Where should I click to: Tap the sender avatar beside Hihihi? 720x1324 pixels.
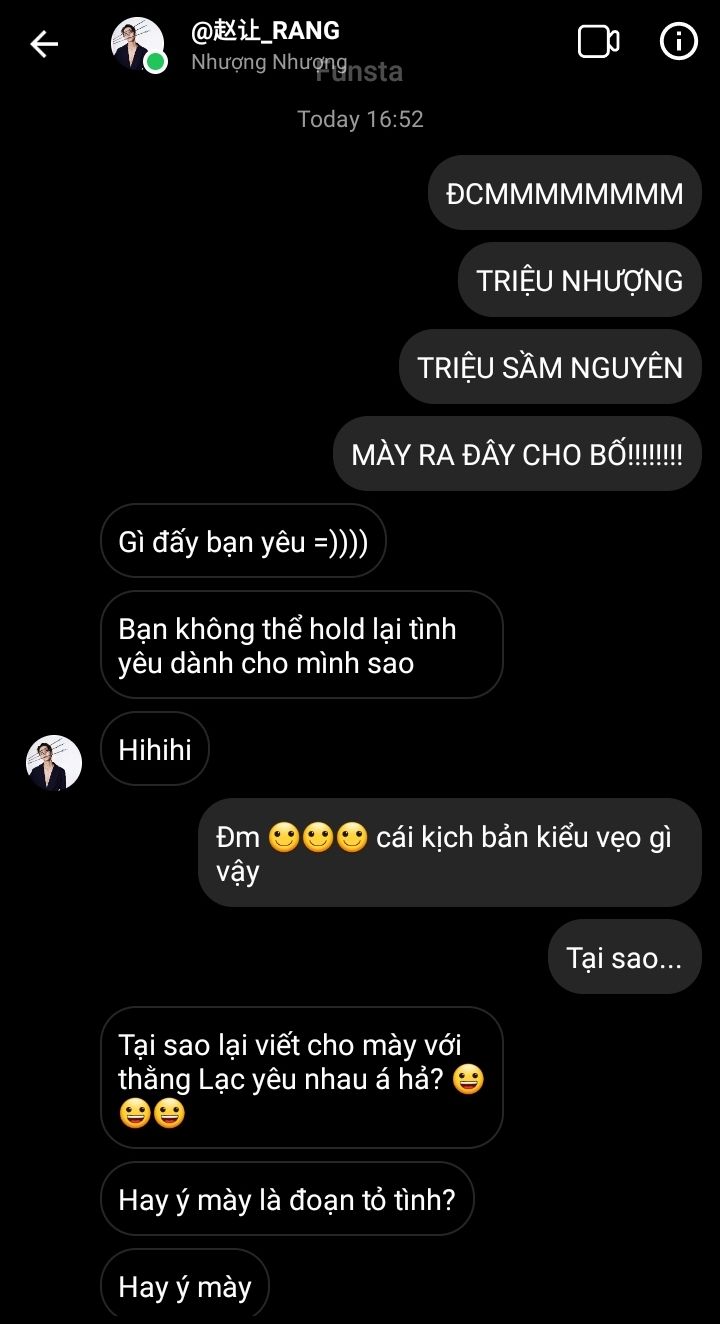[x=54, y=763]
